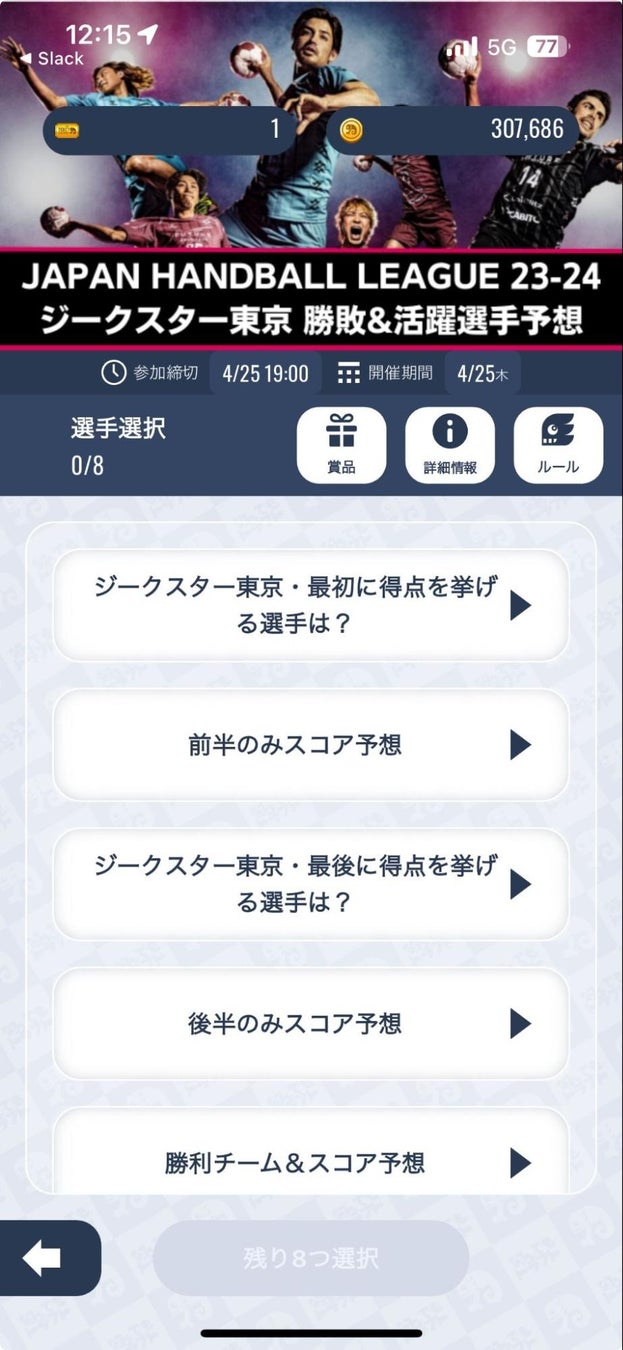623x1350 pixels.
Task: Open the ticket balance showing 1
Action: point(169,130)
